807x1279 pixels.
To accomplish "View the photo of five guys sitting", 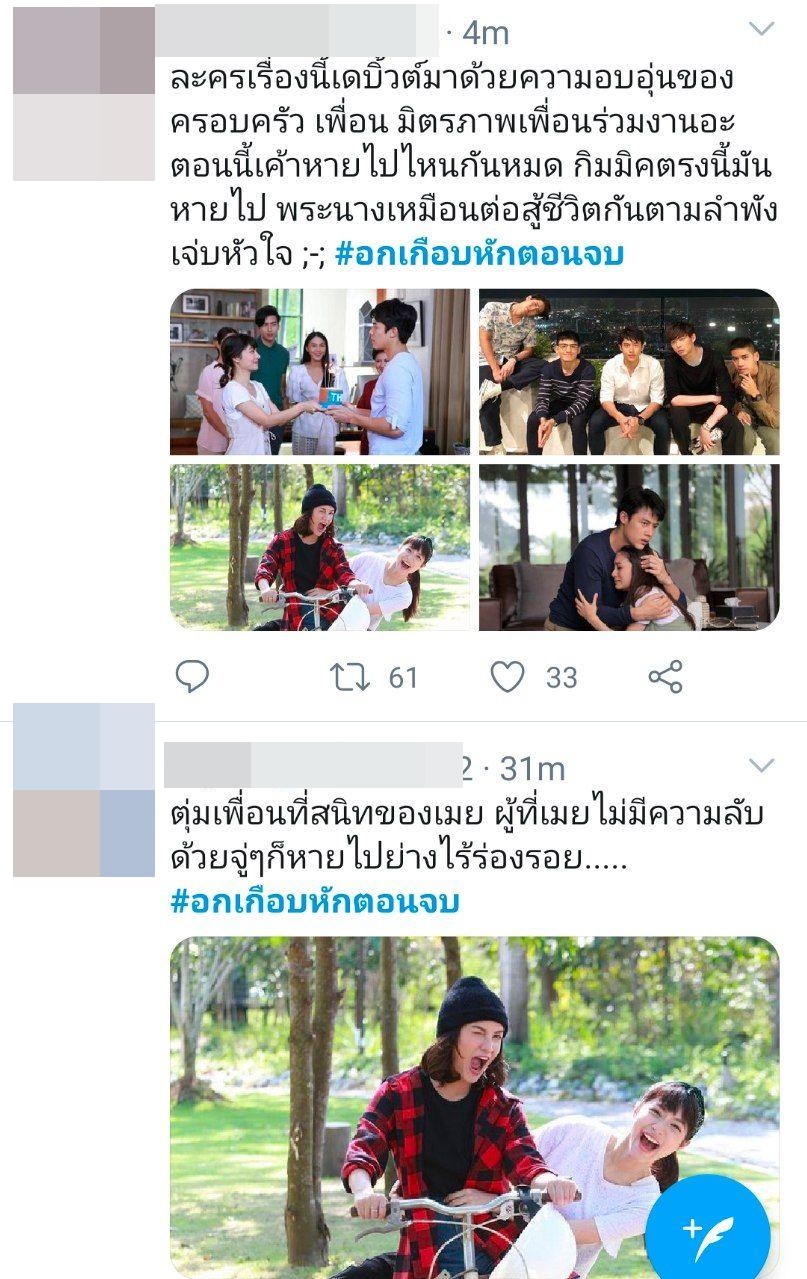I will pos(628,372).
